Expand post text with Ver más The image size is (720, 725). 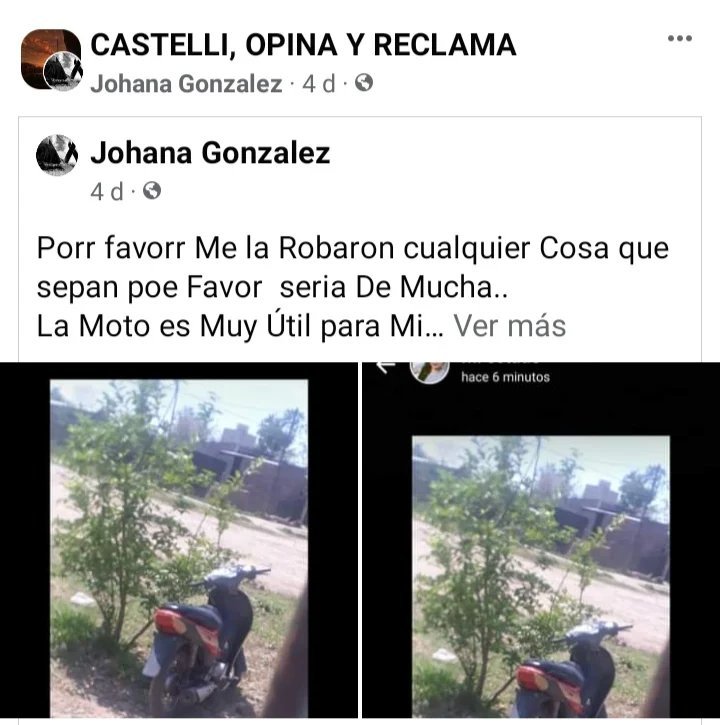point(510,325)
